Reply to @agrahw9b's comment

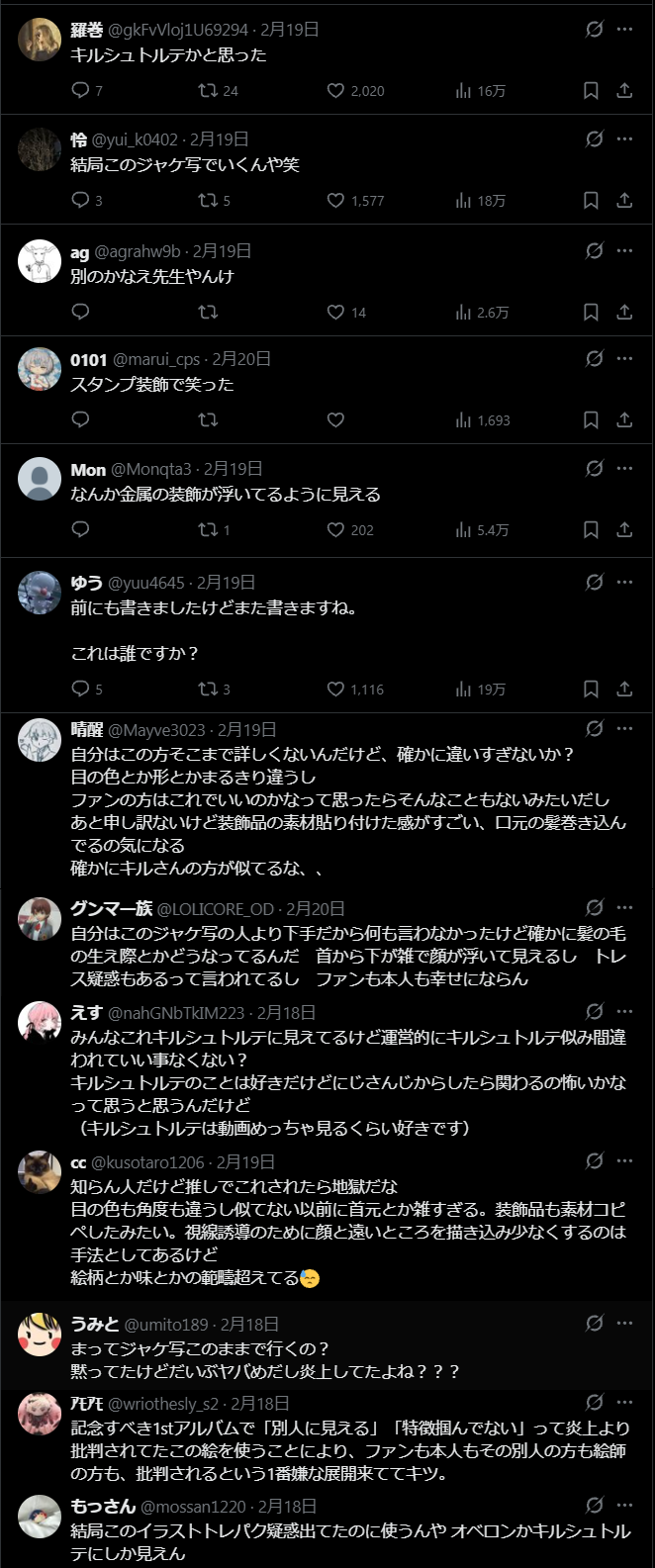coord(81,312)
